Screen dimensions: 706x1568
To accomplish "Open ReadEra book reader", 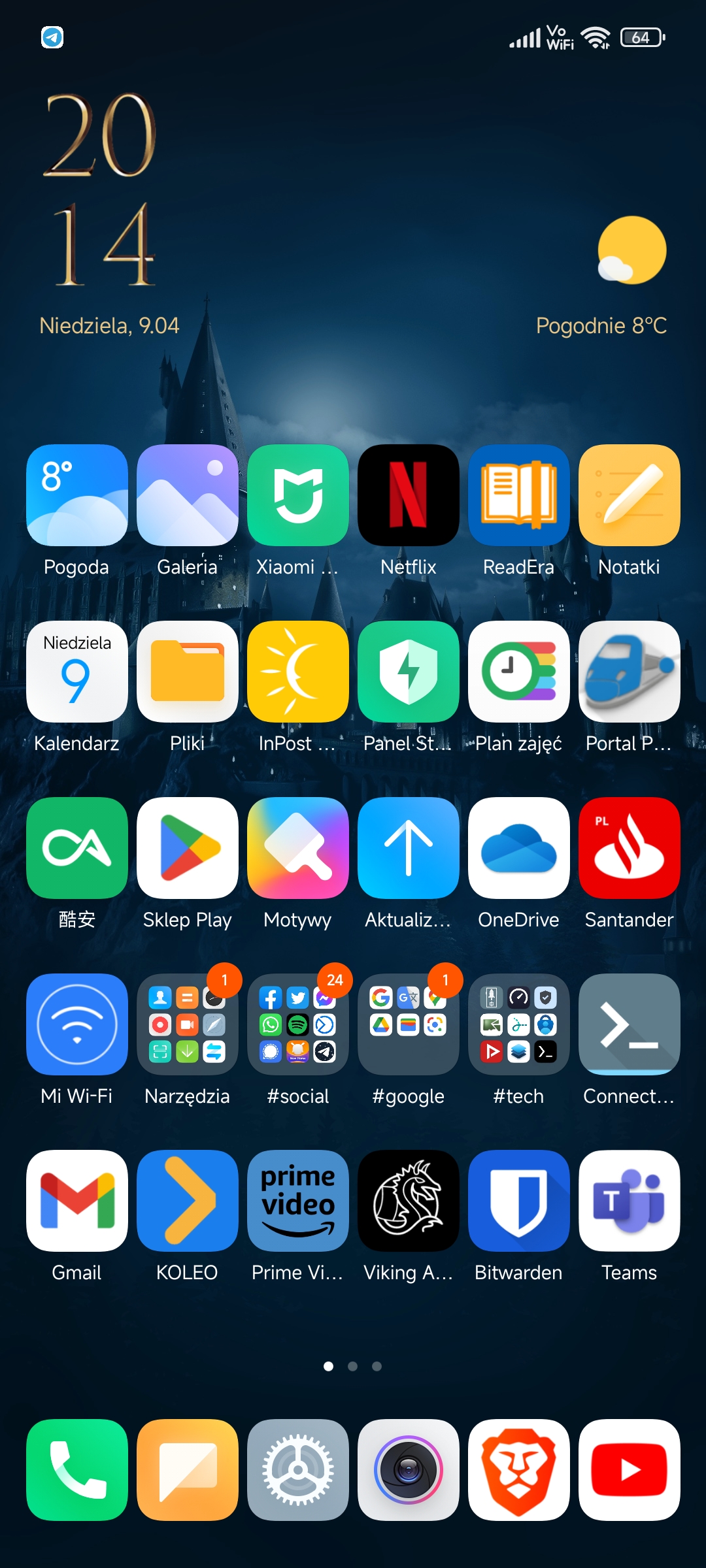I will (519, 495).
